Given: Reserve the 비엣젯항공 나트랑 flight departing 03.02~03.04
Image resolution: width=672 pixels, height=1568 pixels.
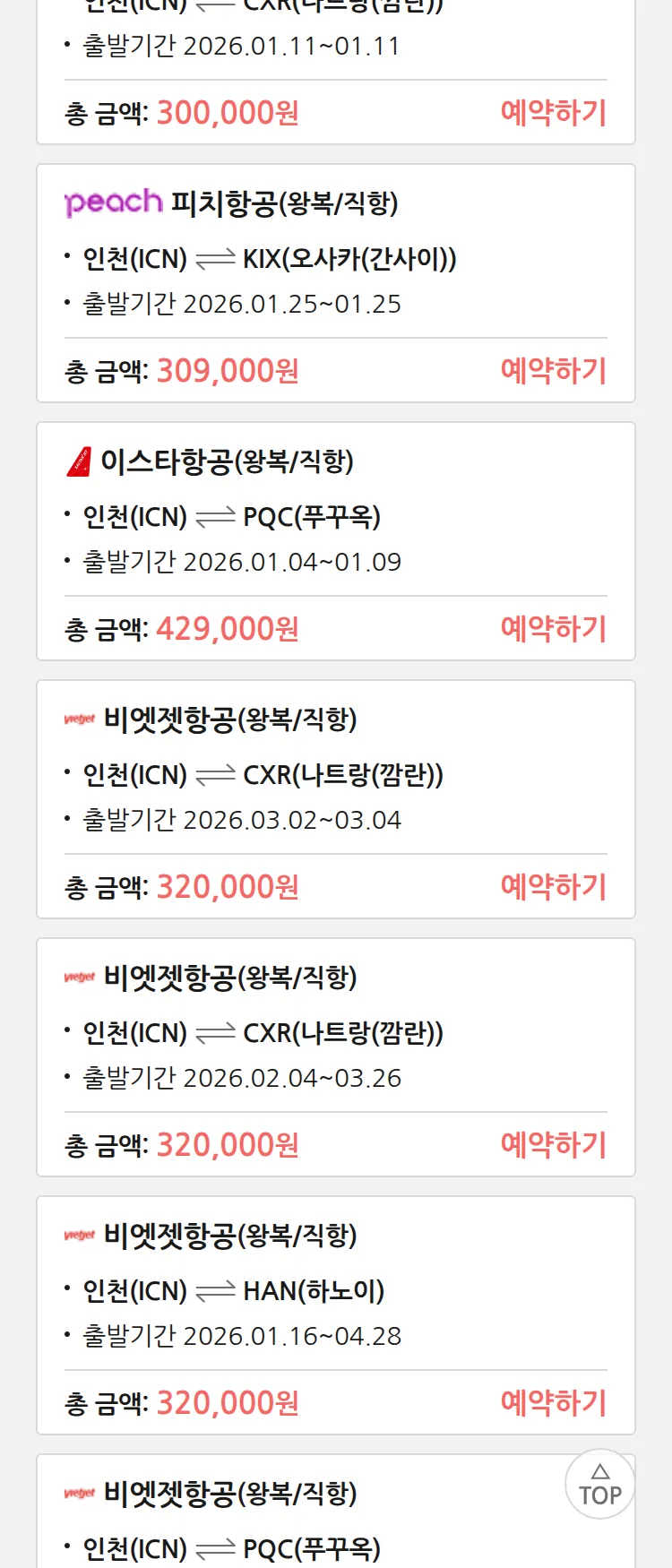Looking at the screenshot, I should (x=553, y=887).
